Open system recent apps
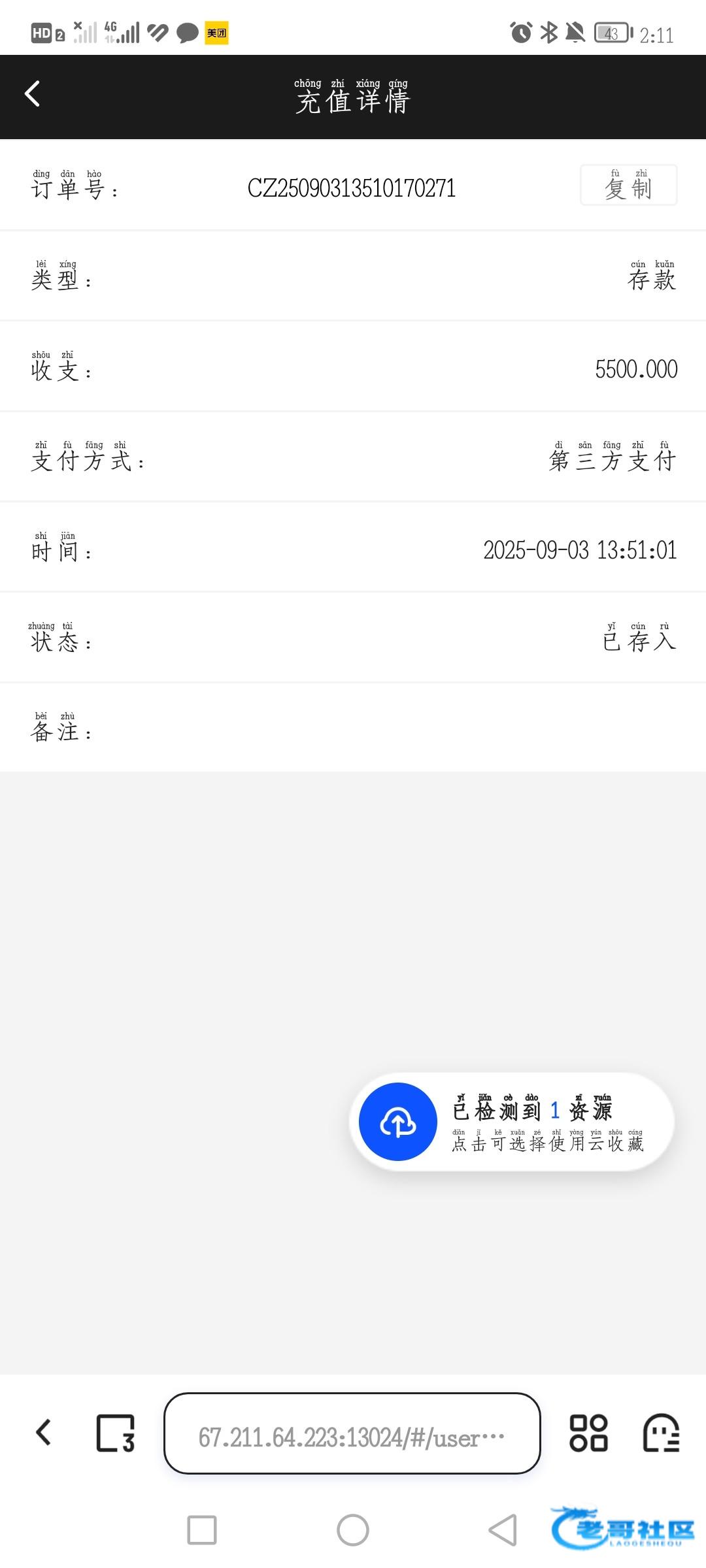The image size is (706, 1568). [202, 1530]
